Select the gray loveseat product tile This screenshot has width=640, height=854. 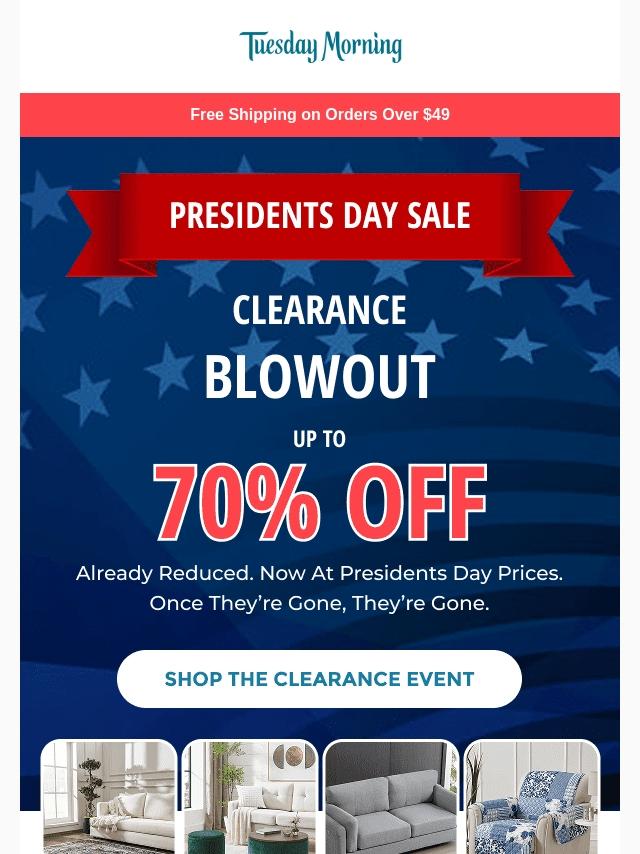tap(391, 797)
